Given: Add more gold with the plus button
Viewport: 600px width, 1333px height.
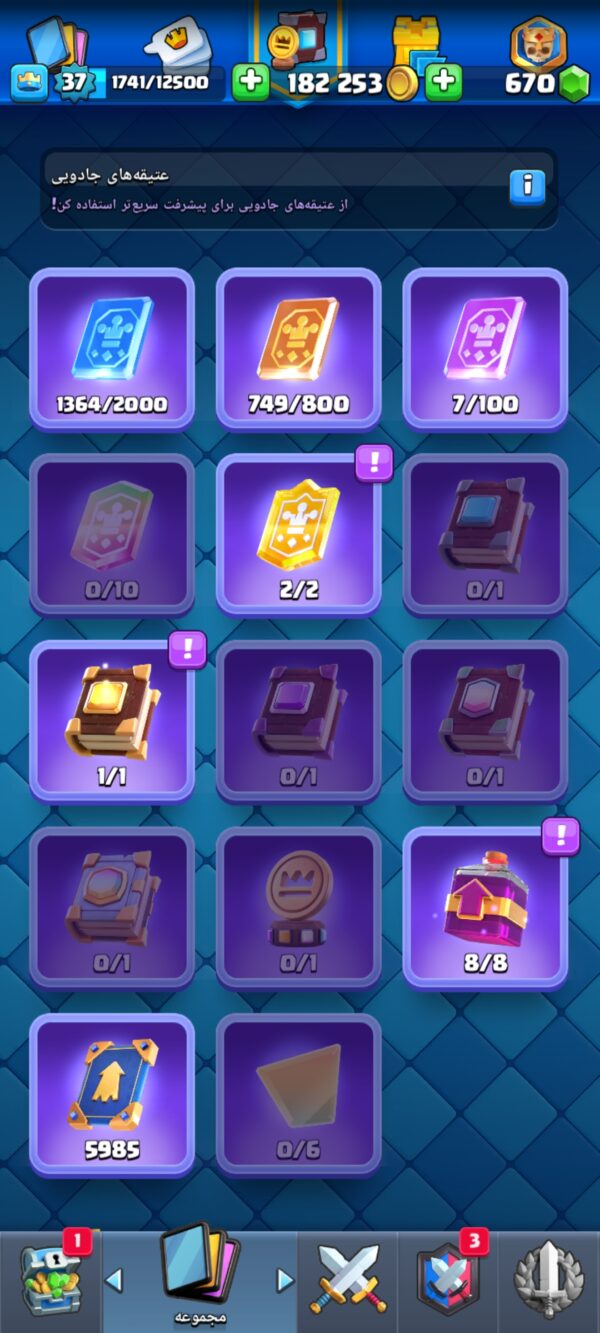Looking at the screenshot, I should point(444,82).
